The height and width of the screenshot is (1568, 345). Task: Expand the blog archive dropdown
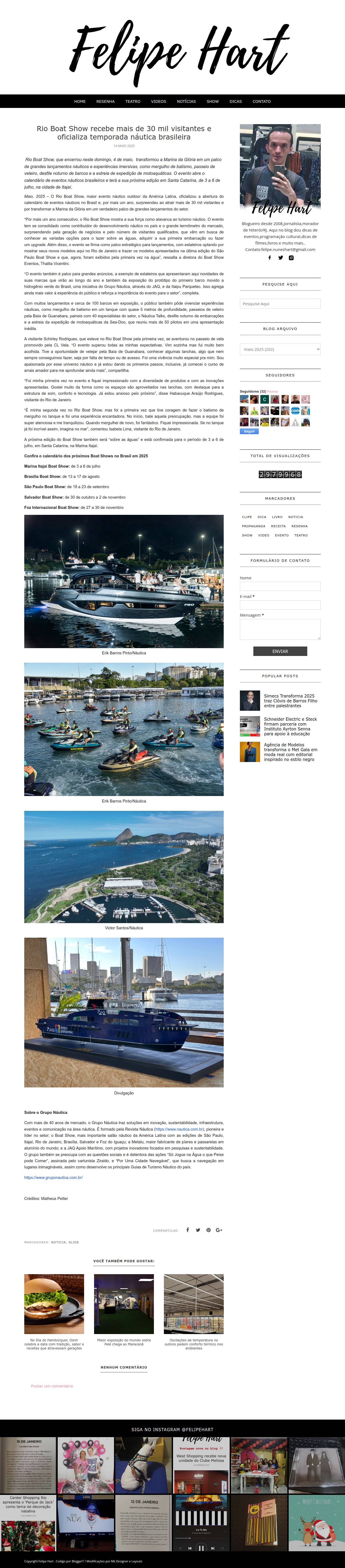(280, 349)
